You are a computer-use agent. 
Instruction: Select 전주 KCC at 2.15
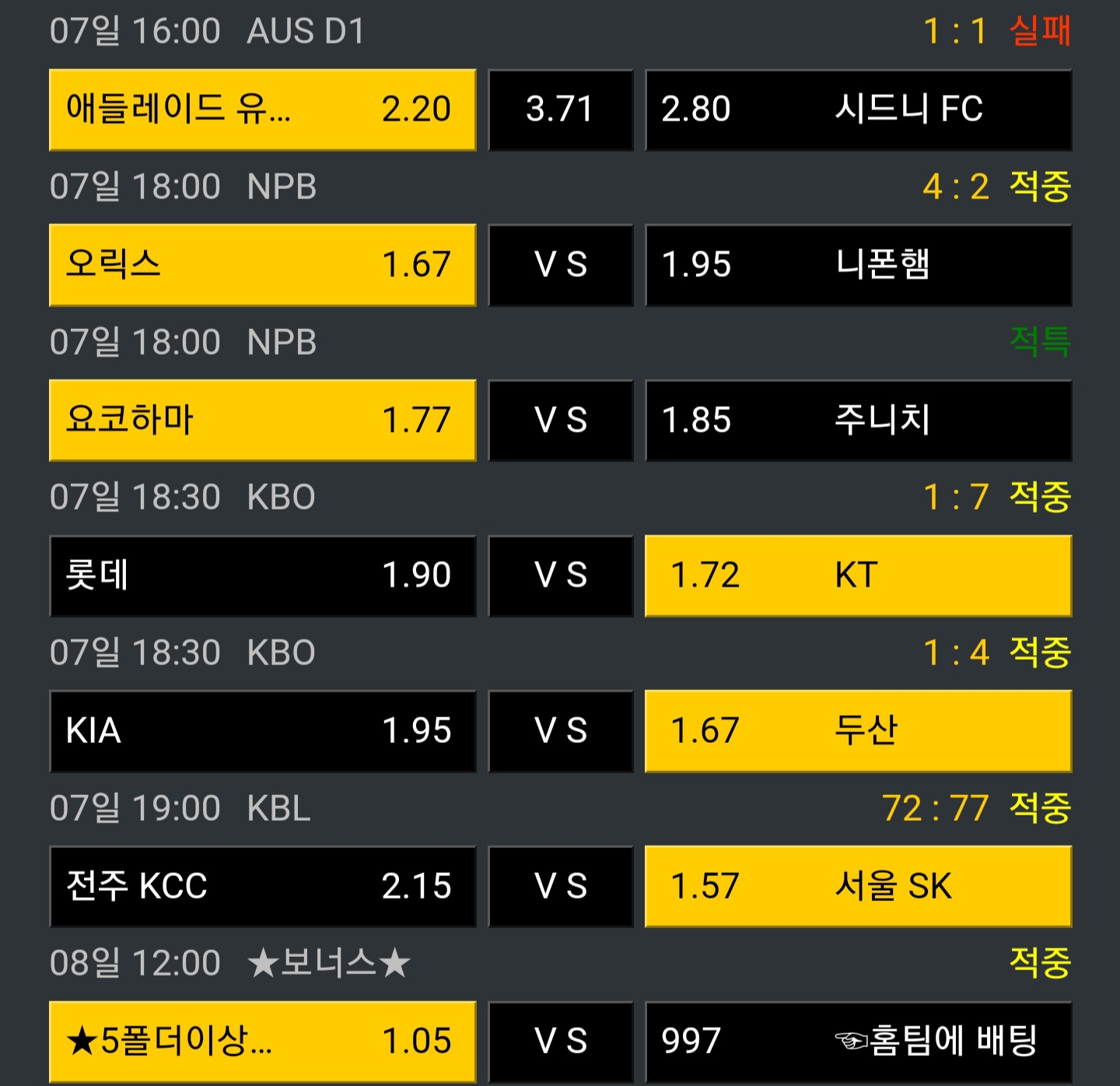tap(262, 886)
